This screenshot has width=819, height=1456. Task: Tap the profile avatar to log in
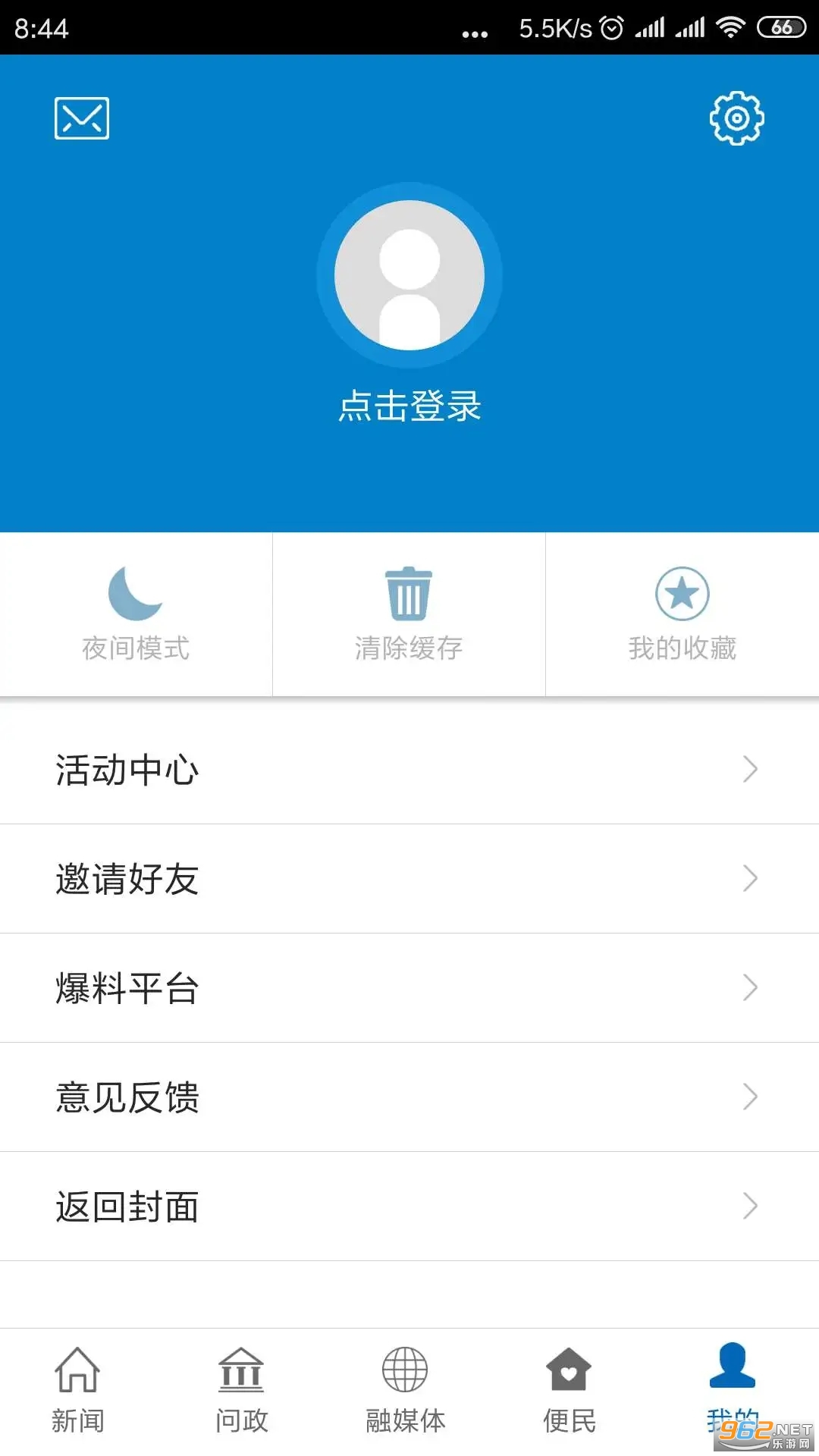tap(409, 275)
